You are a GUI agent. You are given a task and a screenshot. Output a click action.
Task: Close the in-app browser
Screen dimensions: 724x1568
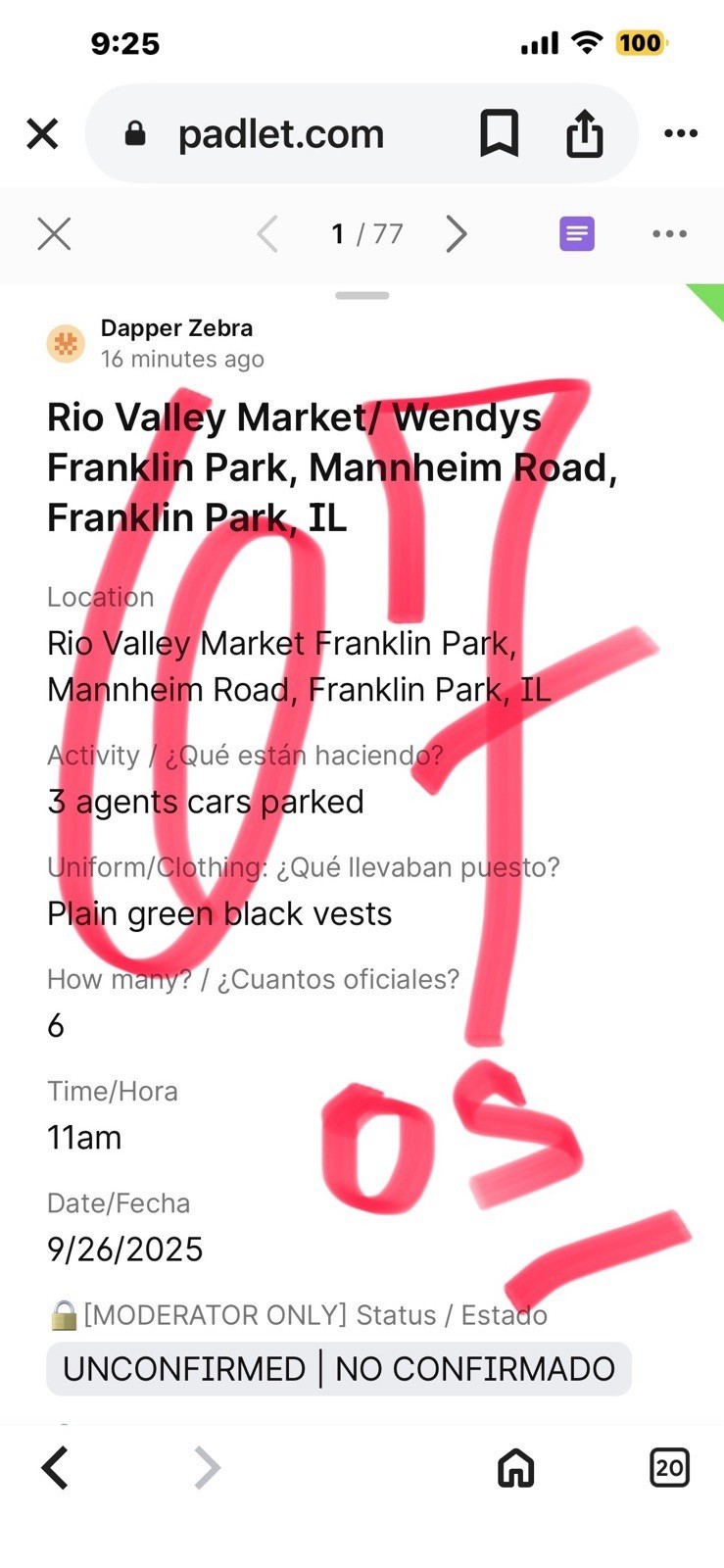point(42,133)
